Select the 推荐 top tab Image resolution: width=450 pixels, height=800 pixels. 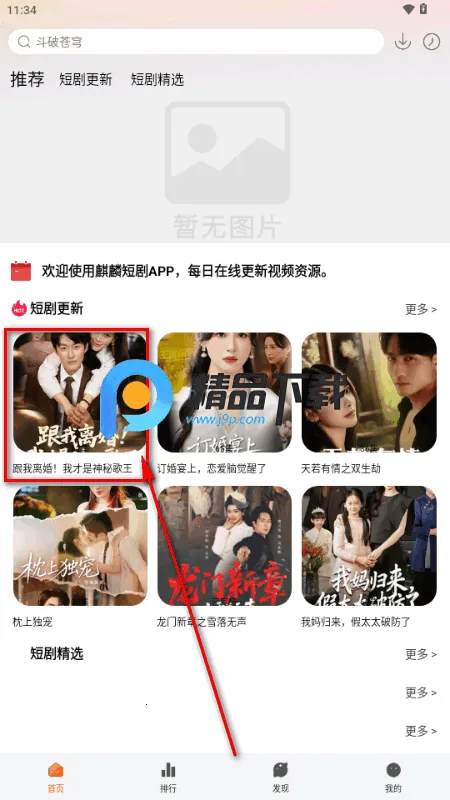(x=27, y=79)
